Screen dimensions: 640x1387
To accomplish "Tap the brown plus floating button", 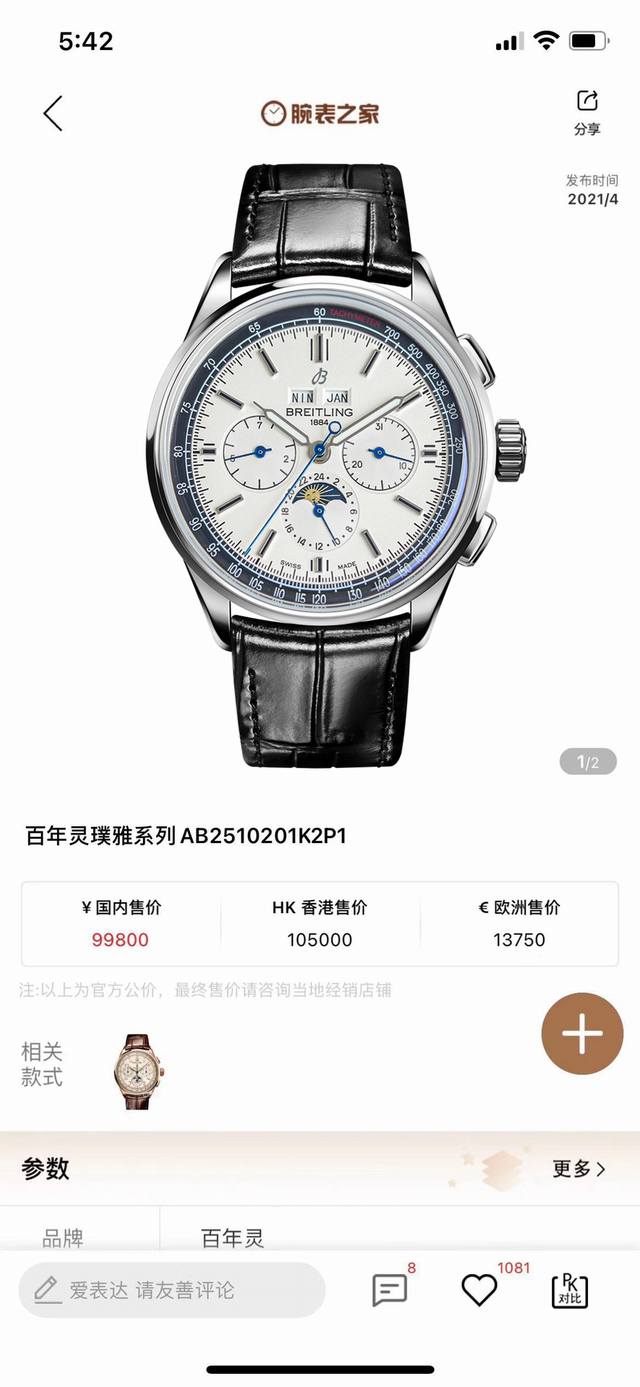I will point(582,1034).
